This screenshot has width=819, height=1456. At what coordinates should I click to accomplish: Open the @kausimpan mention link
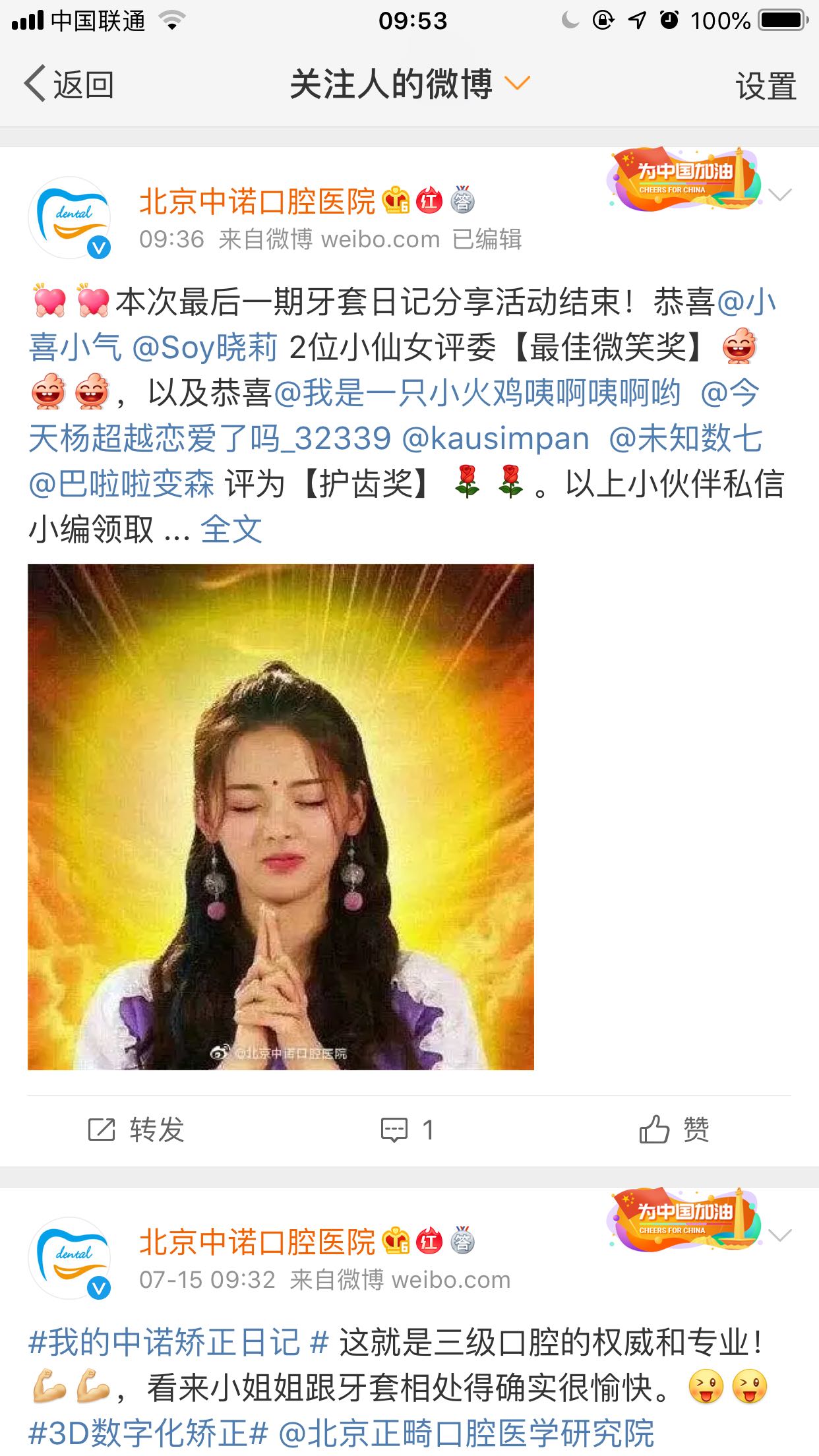(x=495, y=439)
